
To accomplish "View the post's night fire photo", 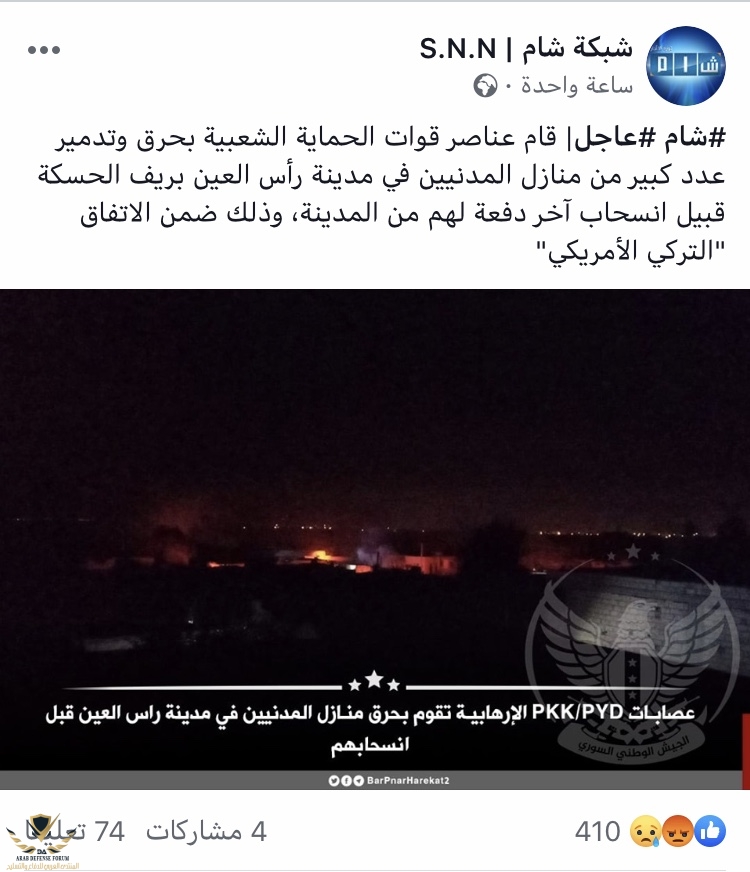I will 375,540.
